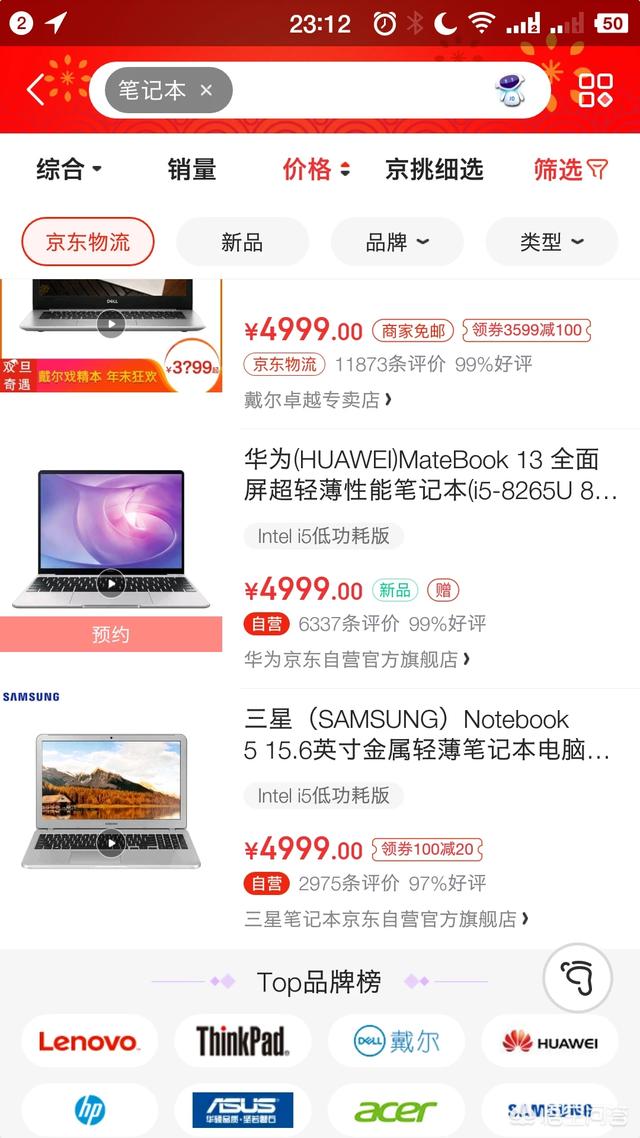Image resolution: width=640 pixels, height=1138 pixels.
Task: Visit the 华为京东自营官方旗舰店 shop
Action: pyautogui.click(x=357, y=659)
